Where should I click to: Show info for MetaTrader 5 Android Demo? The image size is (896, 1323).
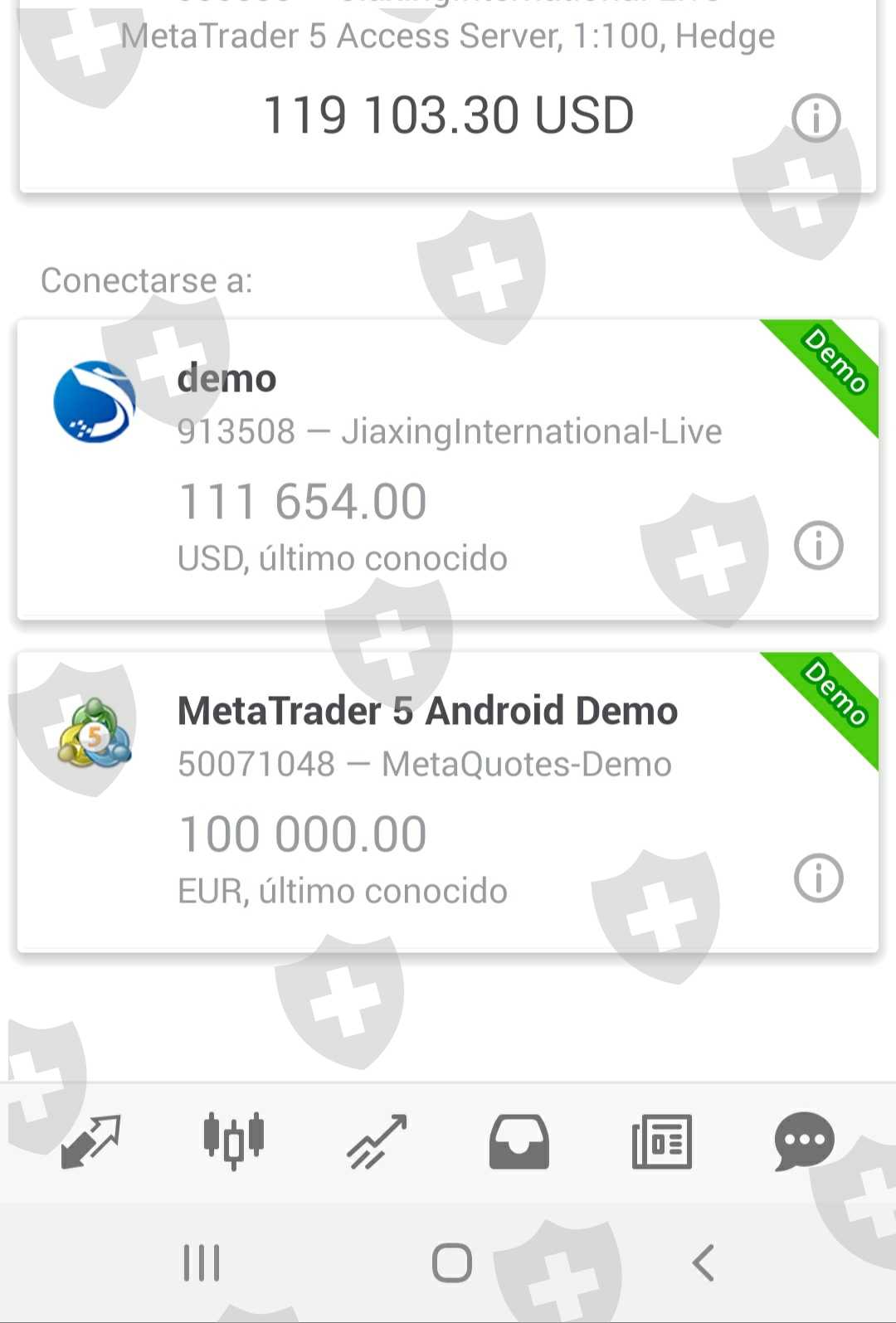pyautogui.click(x=818, y=878)
